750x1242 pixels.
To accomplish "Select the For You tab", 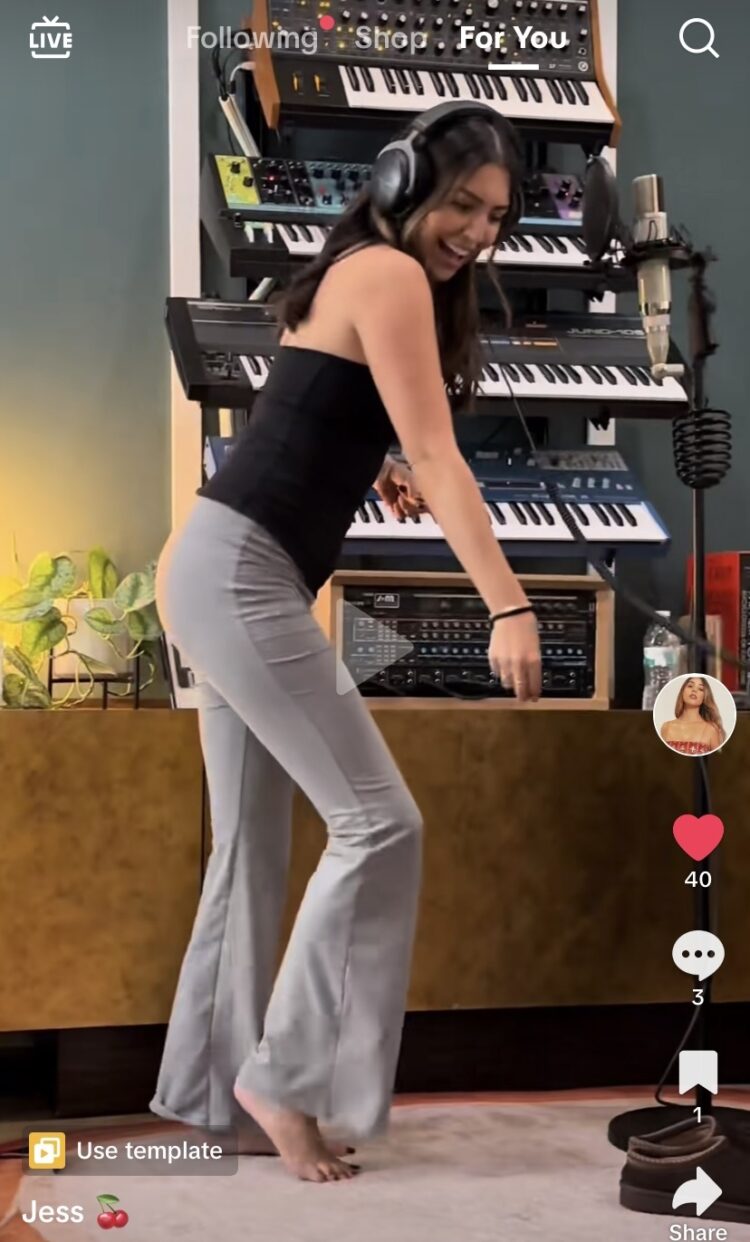I will point(513,39).
